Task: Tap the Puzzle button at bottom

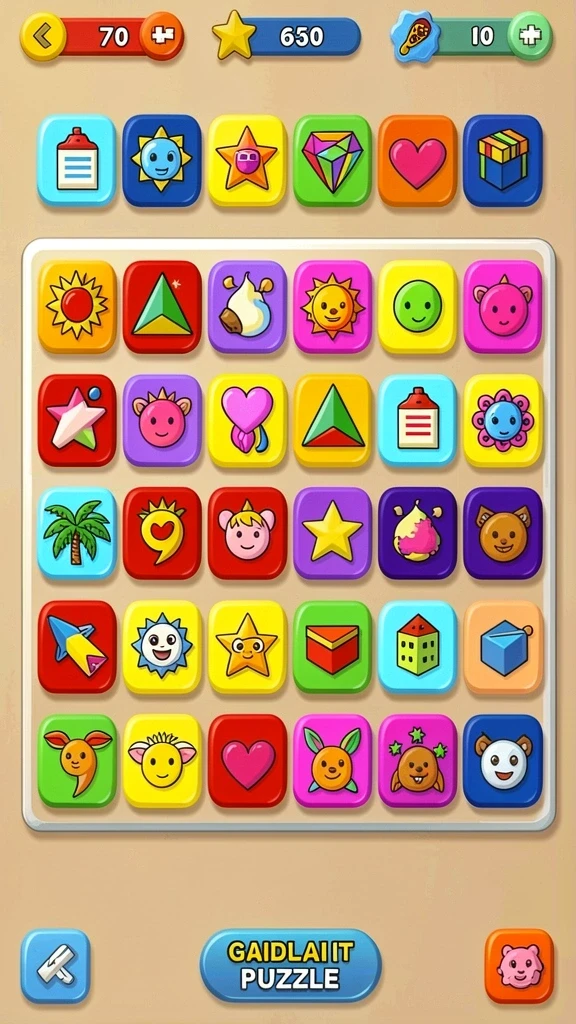Action: click(x=291, y=966)
